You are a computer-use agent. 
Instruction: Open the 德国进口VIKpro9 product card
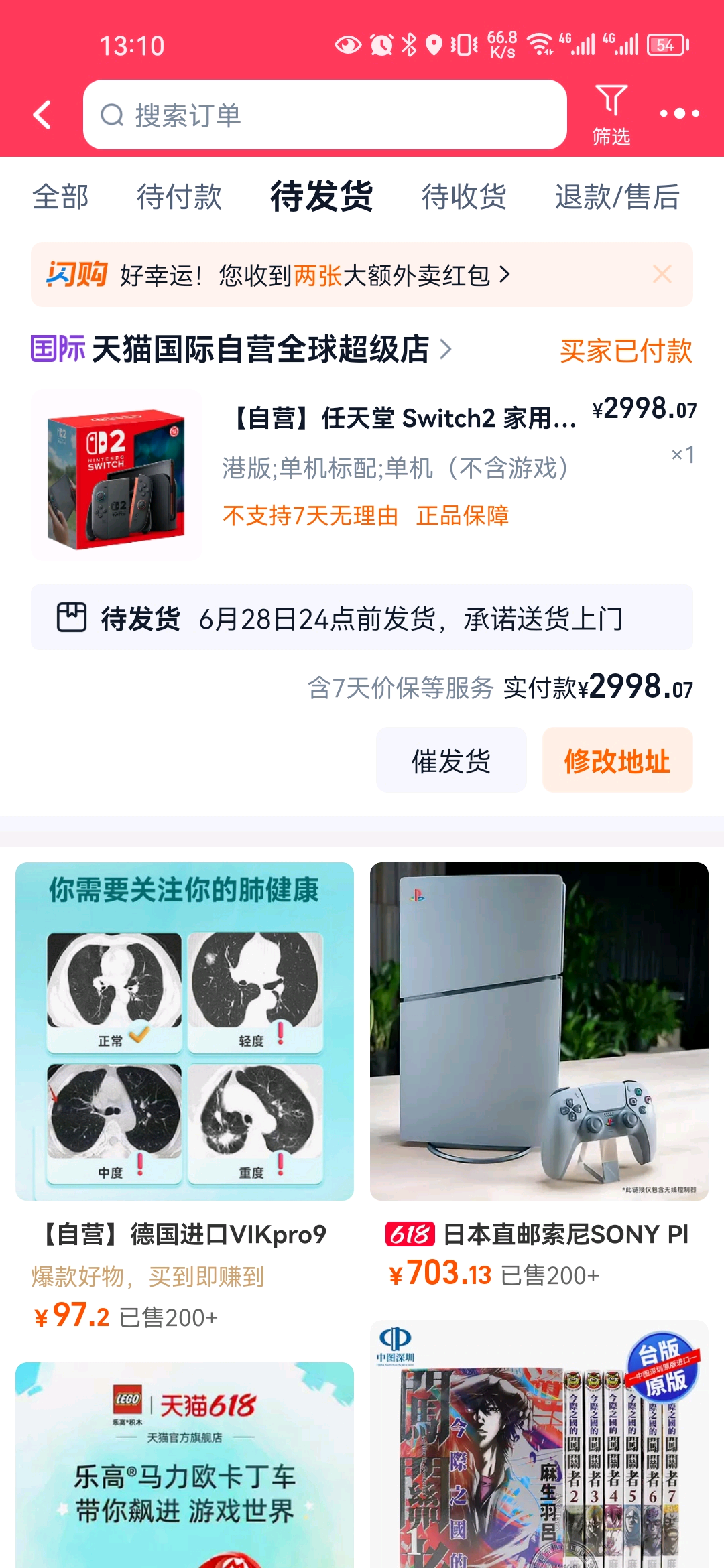coord(184,1072)
